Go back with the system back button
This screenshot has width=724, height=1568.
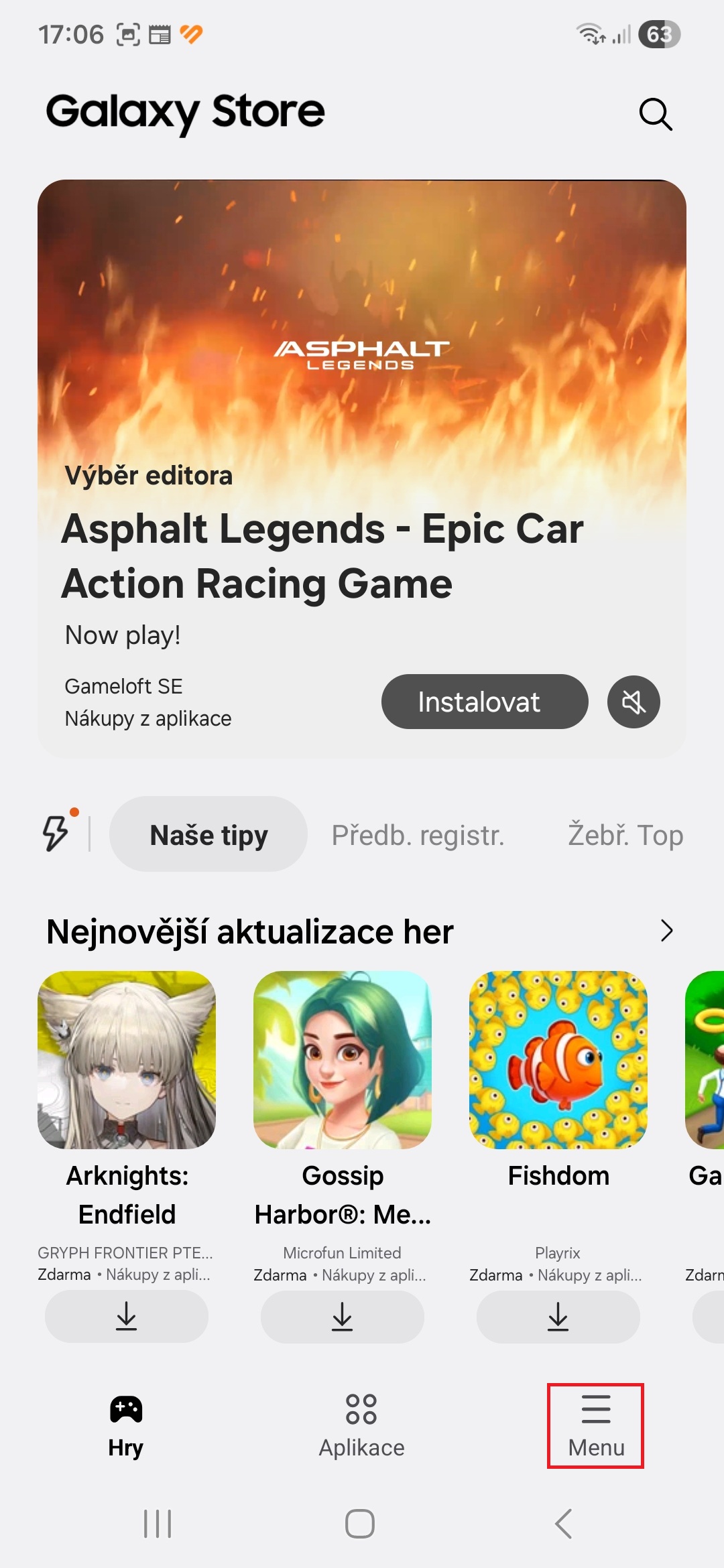point(564,1524)
